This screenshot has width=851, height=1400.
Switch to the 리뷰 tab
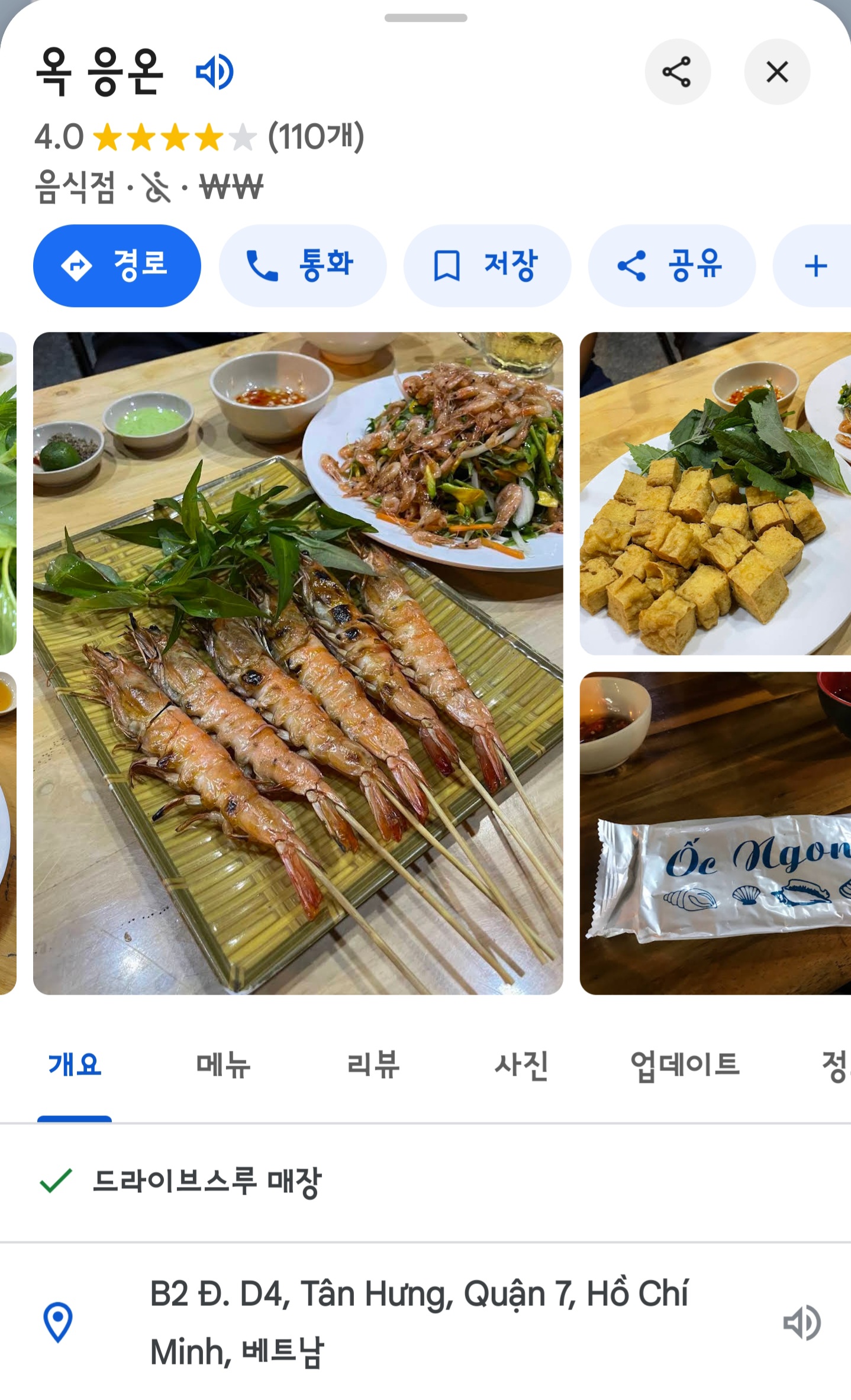pos(373,1065)
